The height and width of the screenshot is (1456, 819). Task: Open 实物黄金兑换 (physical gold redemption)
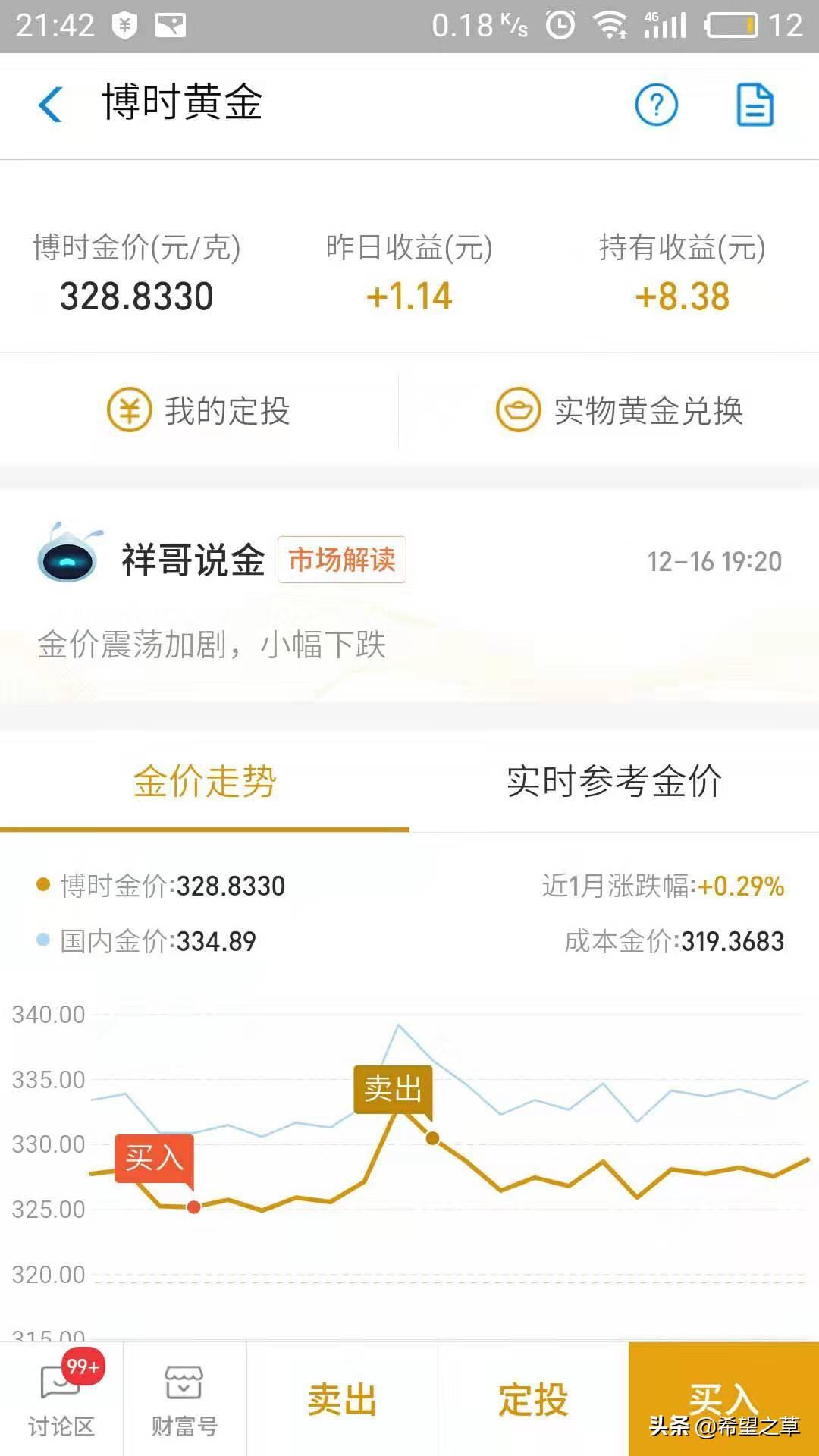[619, 410]
